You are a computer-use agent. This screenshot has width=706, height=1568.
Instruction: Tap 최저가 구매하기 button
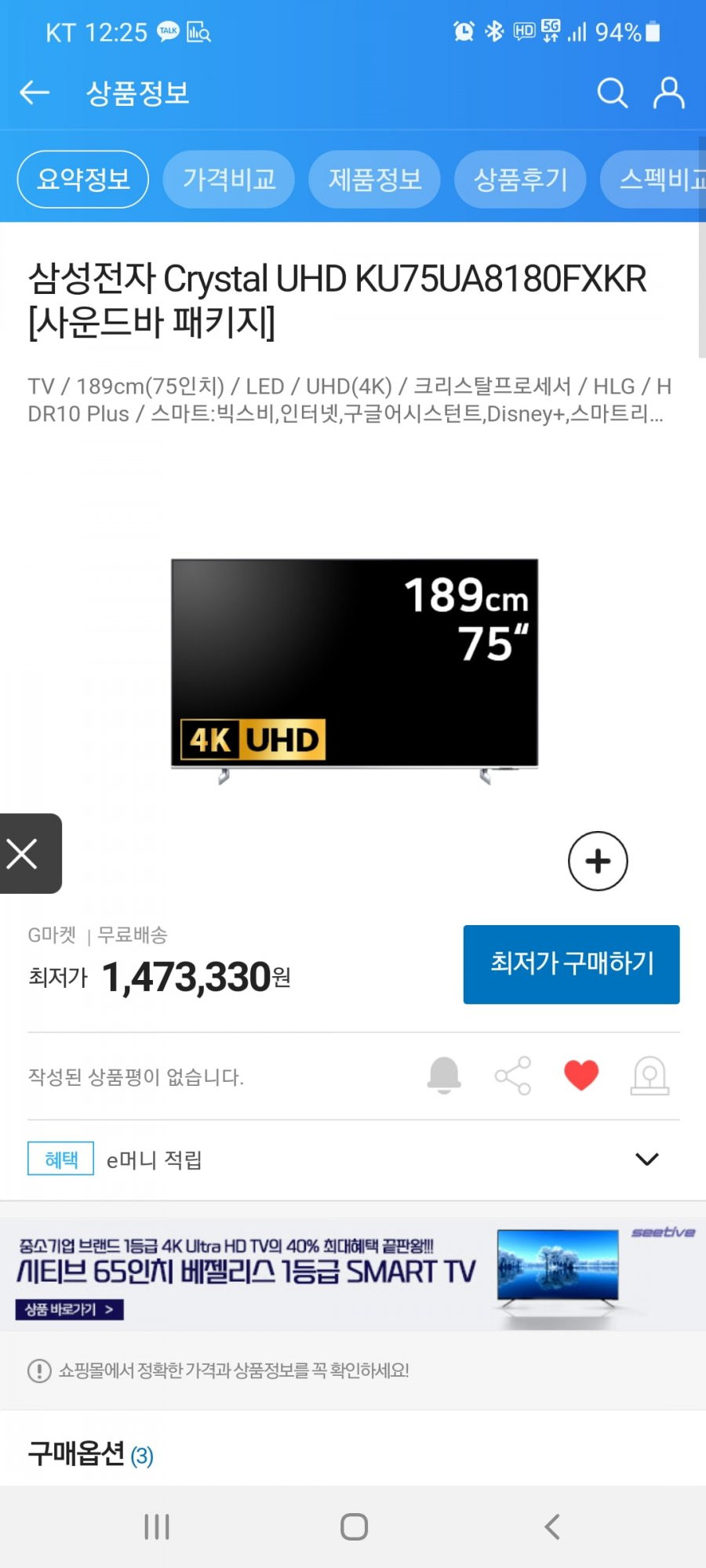[571, 964]
